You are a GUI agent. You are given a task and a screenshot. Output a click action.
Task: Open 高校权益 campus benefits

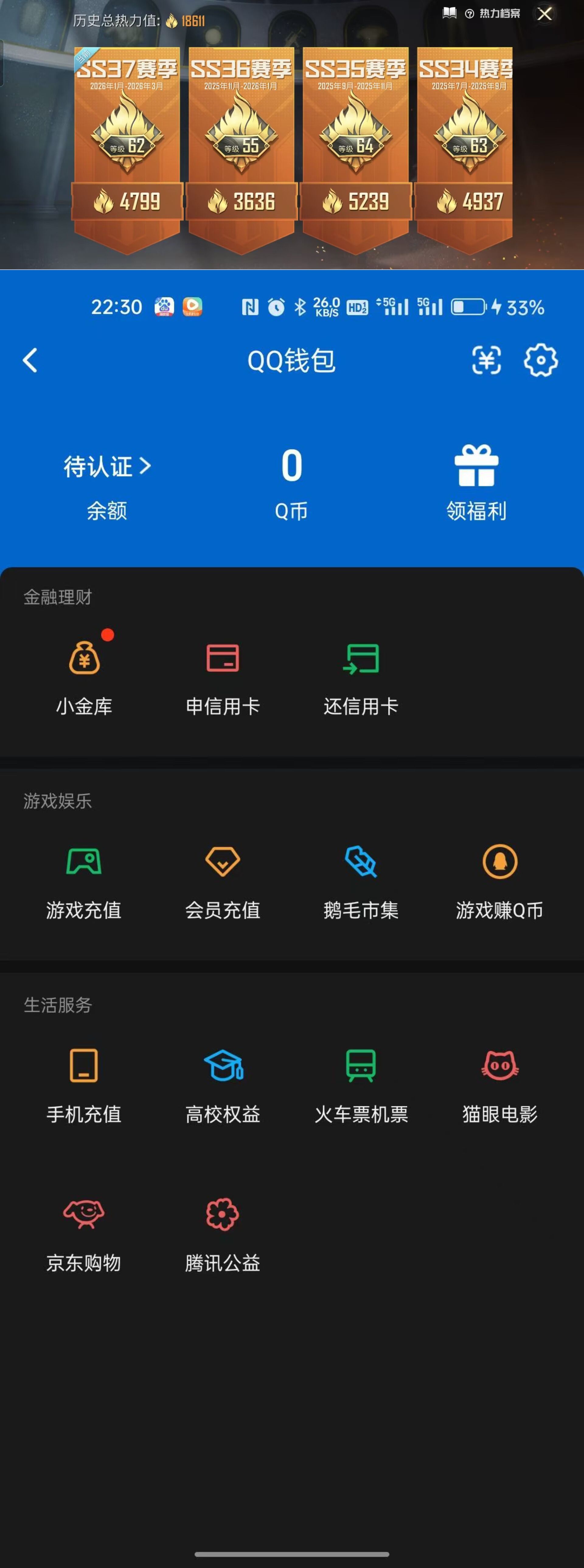[x=223, y=1083]
